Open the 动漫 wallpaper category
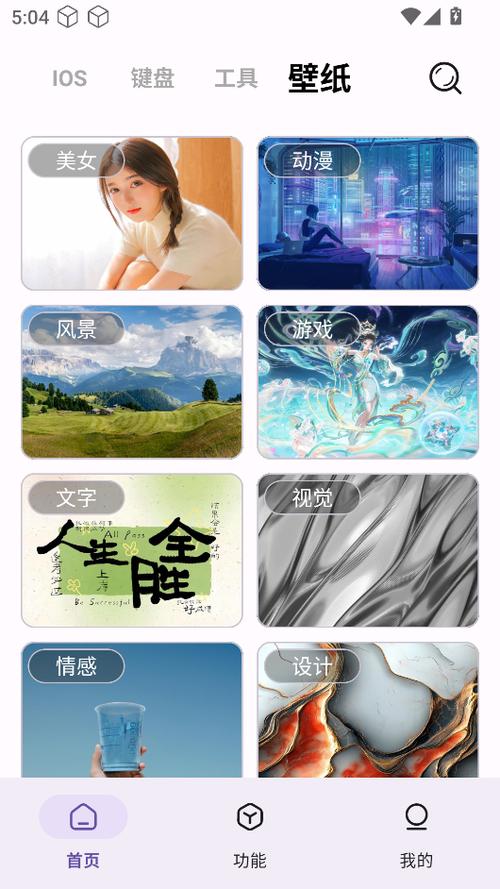The image size is (500, 889). pos(368,213)
